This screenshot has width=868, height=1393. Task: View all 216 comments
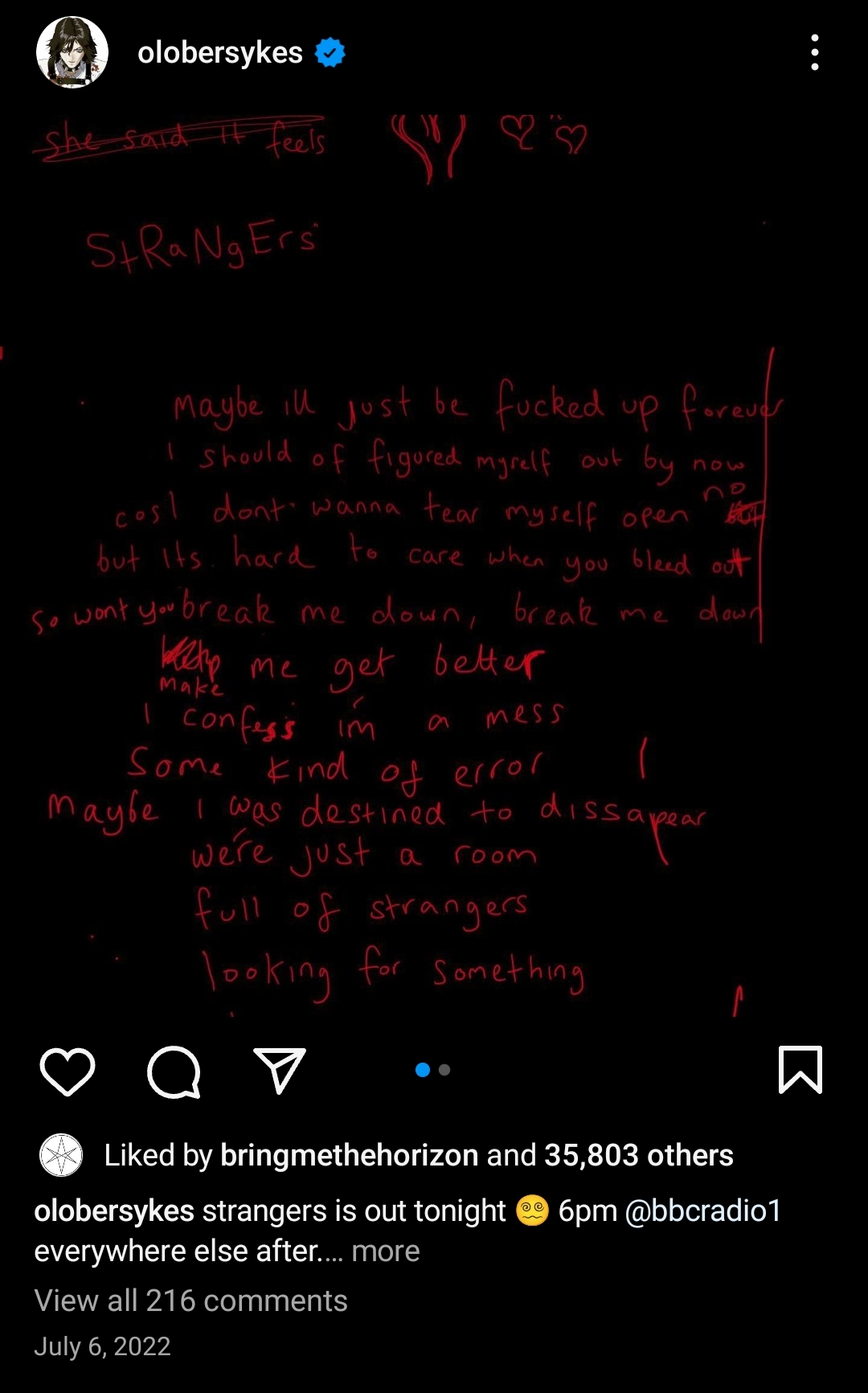(190, 1301)
